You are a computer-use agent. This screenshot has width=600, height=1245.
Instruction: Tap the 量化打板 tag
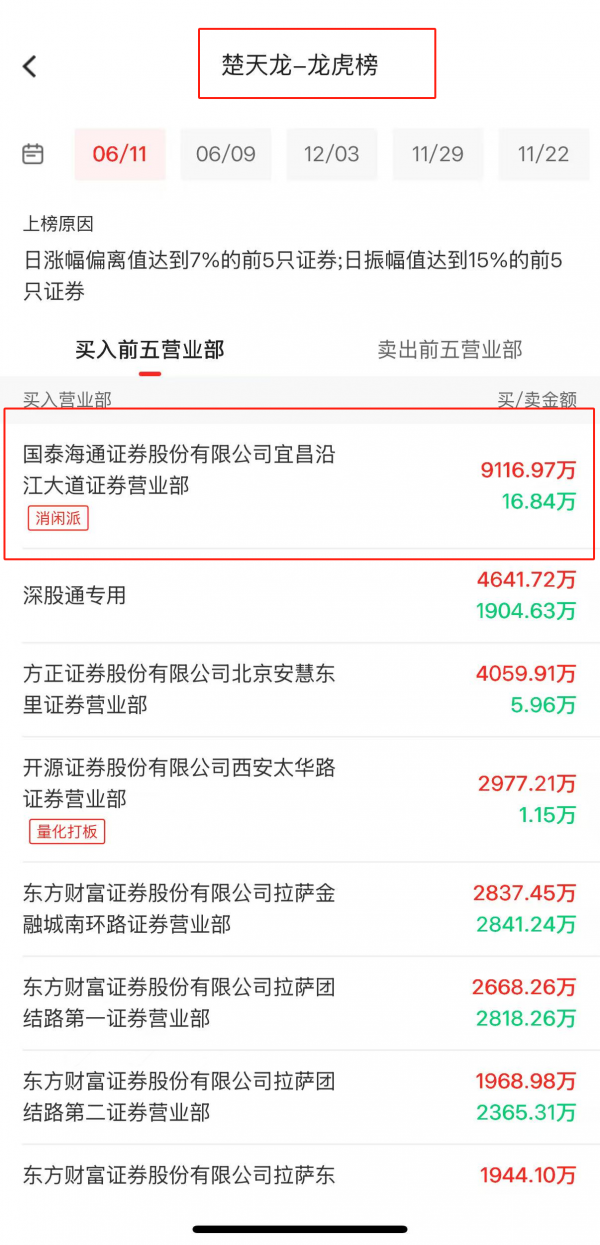pyautogui.click(x=67, y=831)
